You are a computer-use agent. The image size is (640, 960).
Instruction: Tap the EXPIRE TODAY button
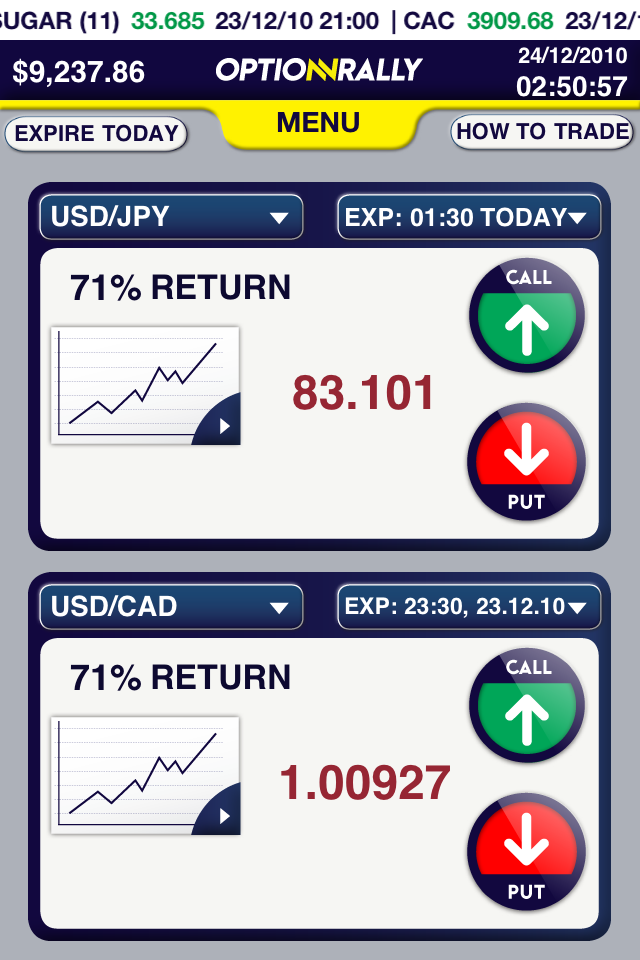(96, 133)
